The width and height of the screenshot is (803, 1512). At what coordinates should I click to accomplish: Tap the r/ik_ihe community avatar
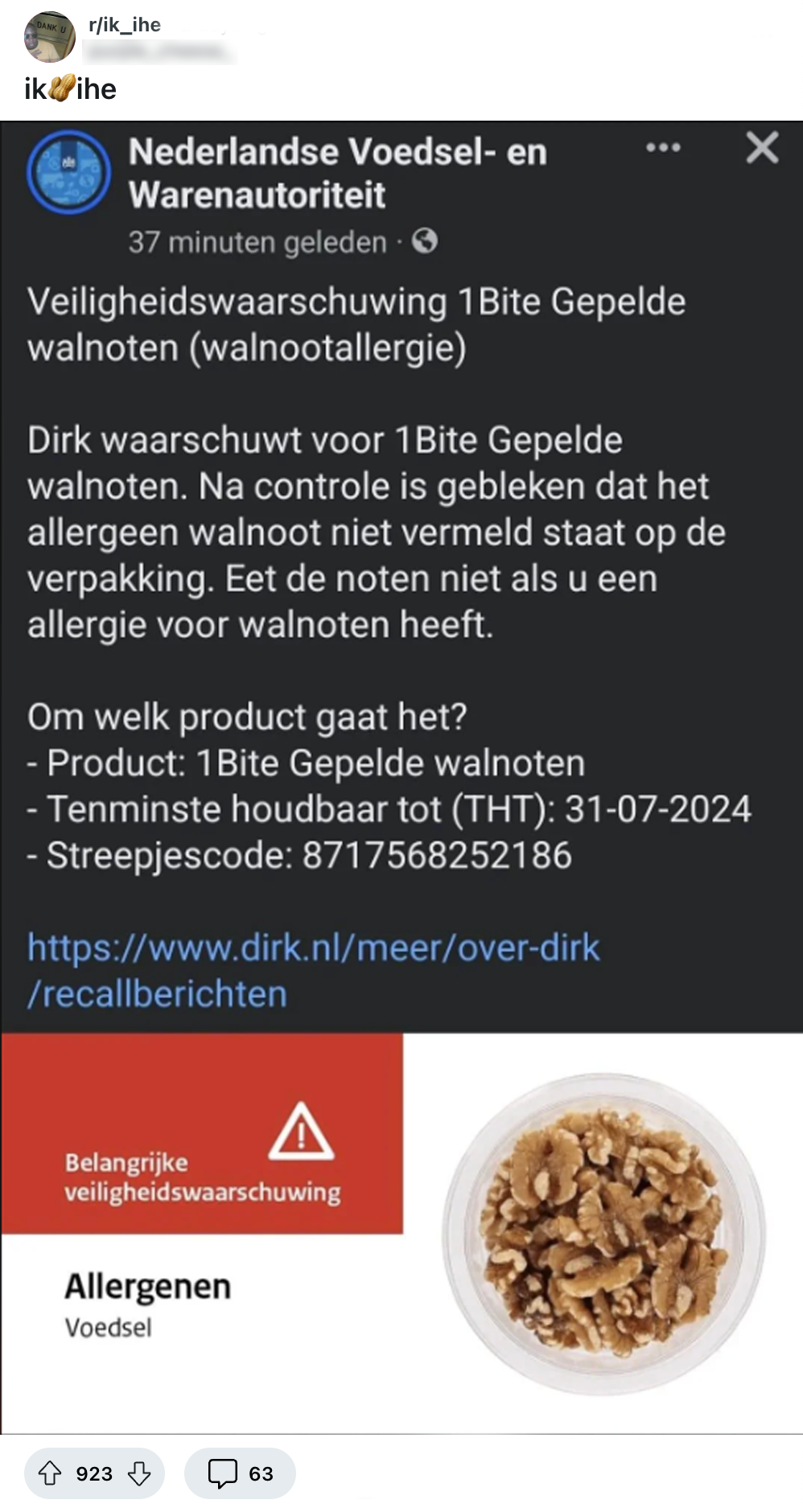coord(50,36)
